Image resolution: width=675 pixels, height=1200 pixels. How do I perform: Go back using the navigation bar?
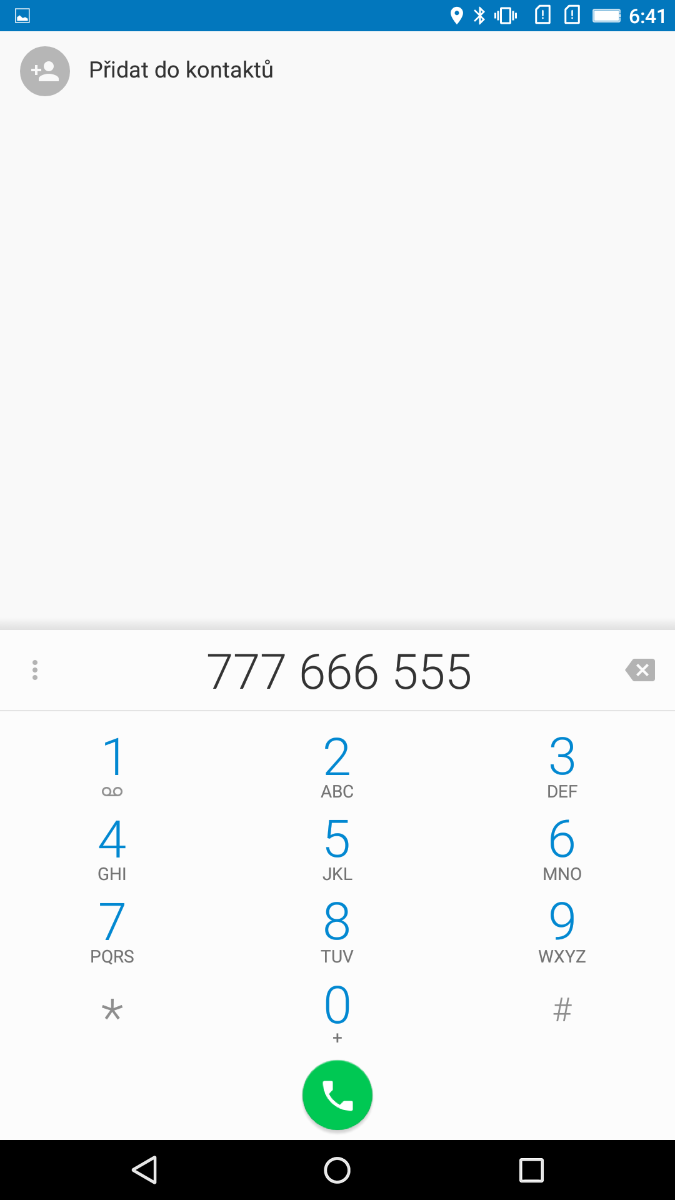pyautogui.click(x=145, y=1169)
